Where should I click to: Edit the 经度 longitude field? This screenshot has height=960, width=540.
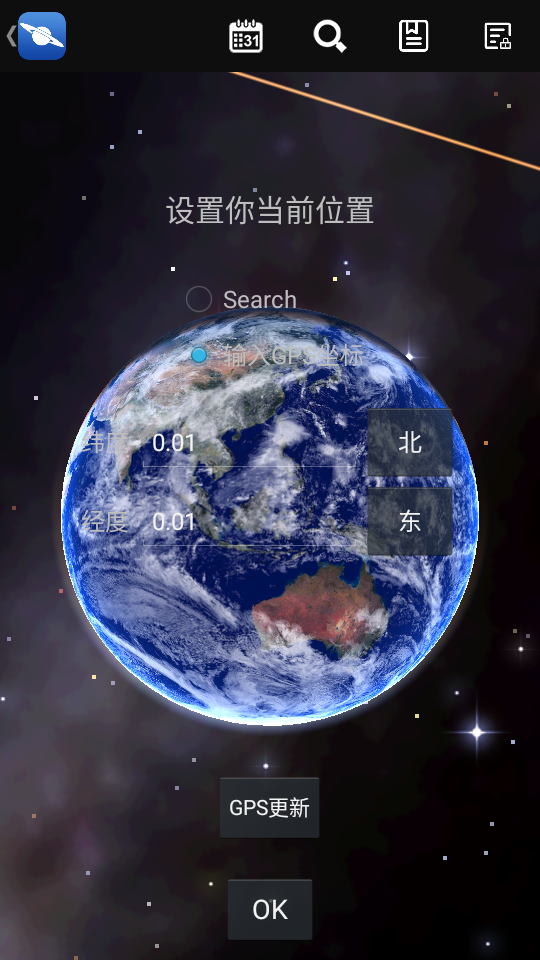(x=249, y=522)
